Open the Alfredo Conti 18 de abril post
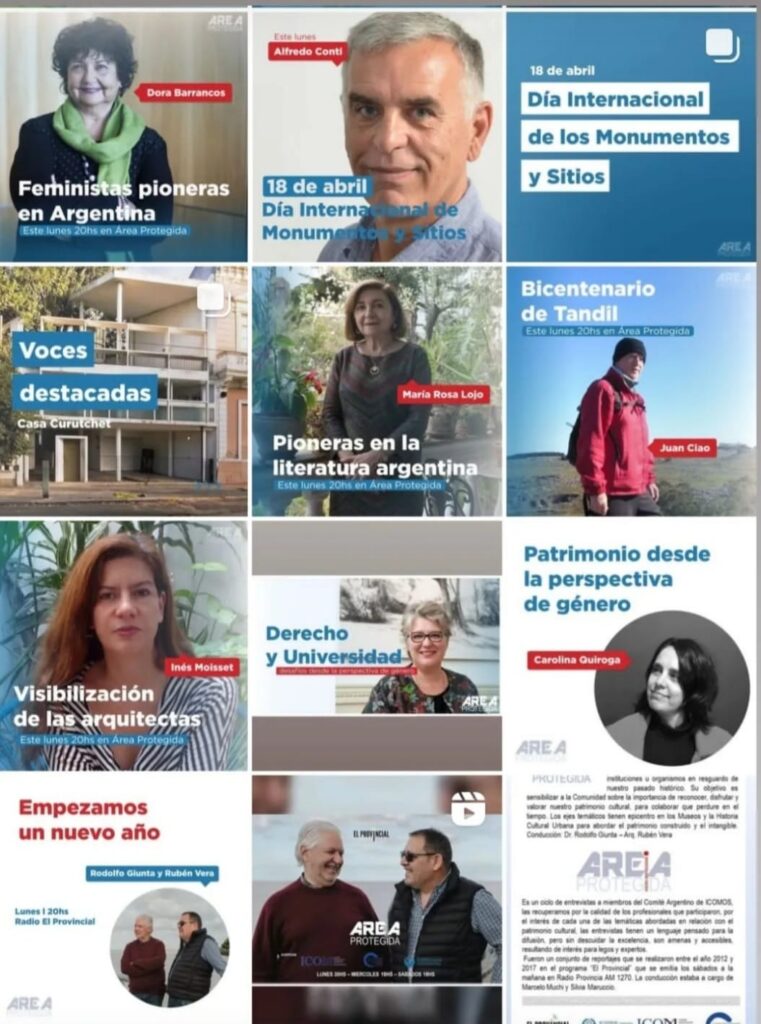Screen dimensions: 761x1024 coord(377,135)
